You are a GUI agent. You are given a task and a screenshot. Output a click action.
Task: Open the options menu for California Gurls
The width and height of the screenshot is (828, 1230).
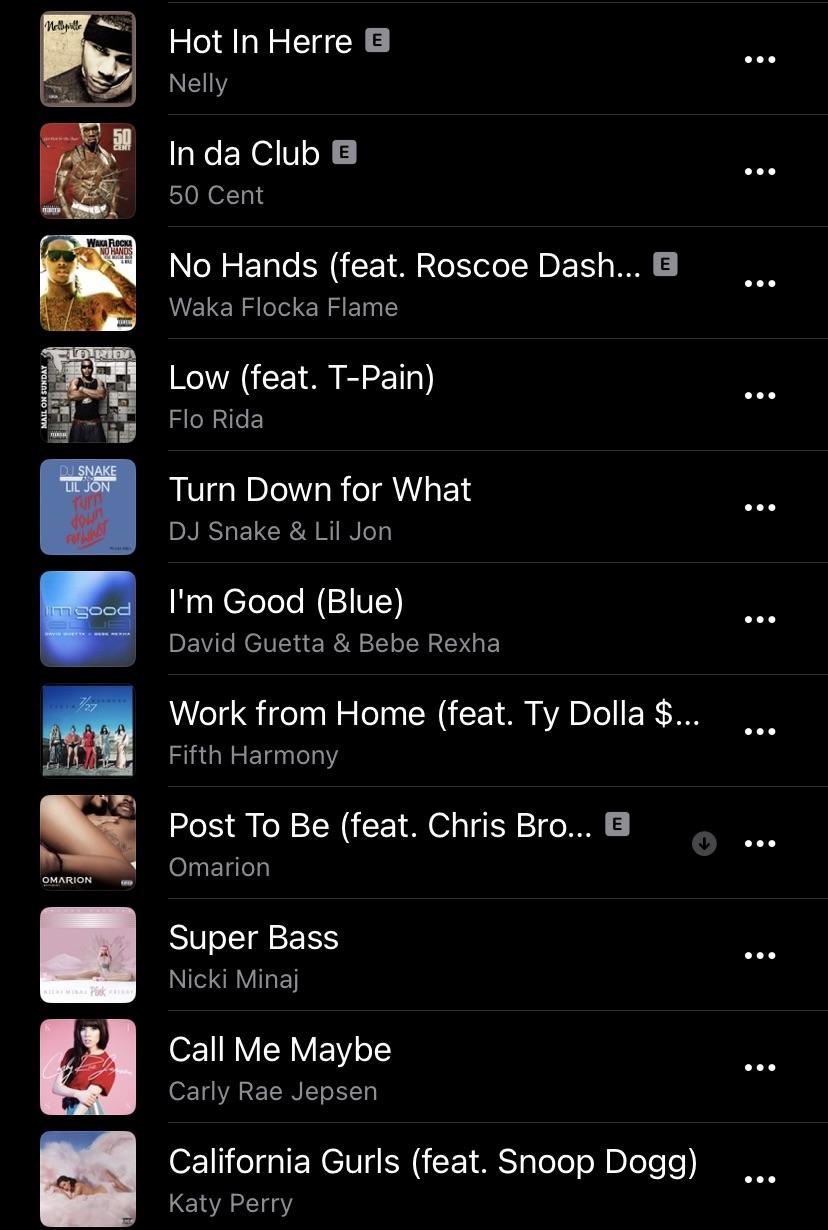(x=760, y=1179)
